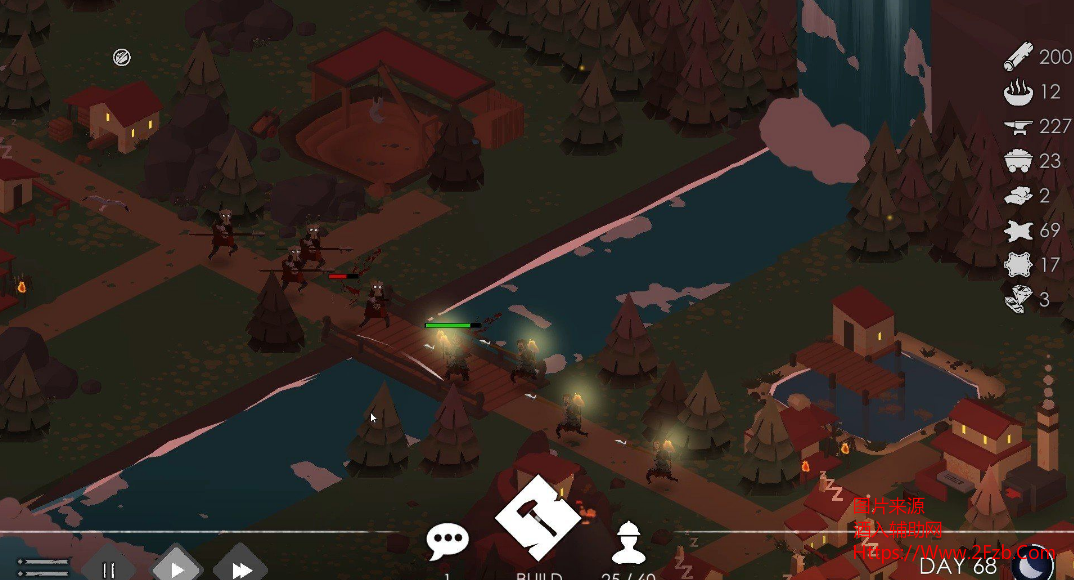Open the workers list
This screenshot has height=580, width=1074.
[629, 543]
